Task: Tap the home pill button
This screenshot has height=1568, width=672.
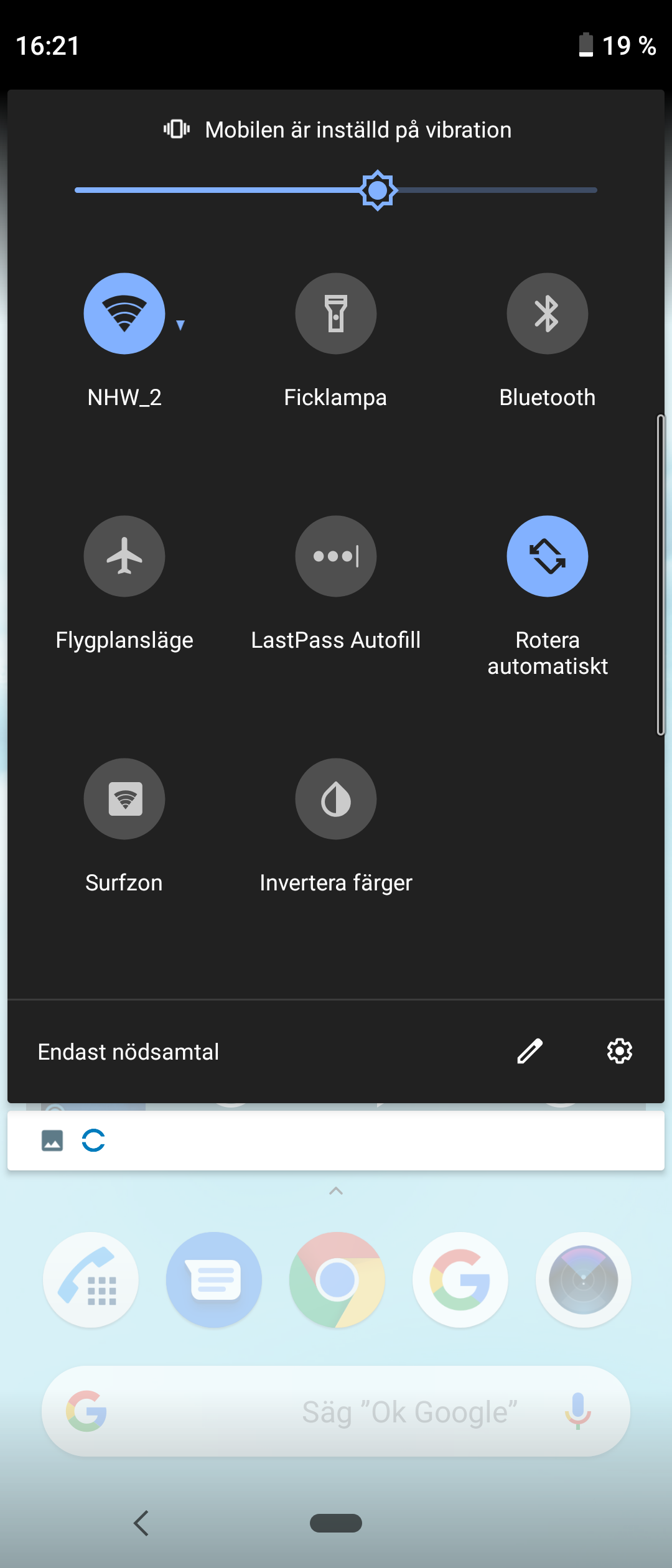Action: [336, 1523]
